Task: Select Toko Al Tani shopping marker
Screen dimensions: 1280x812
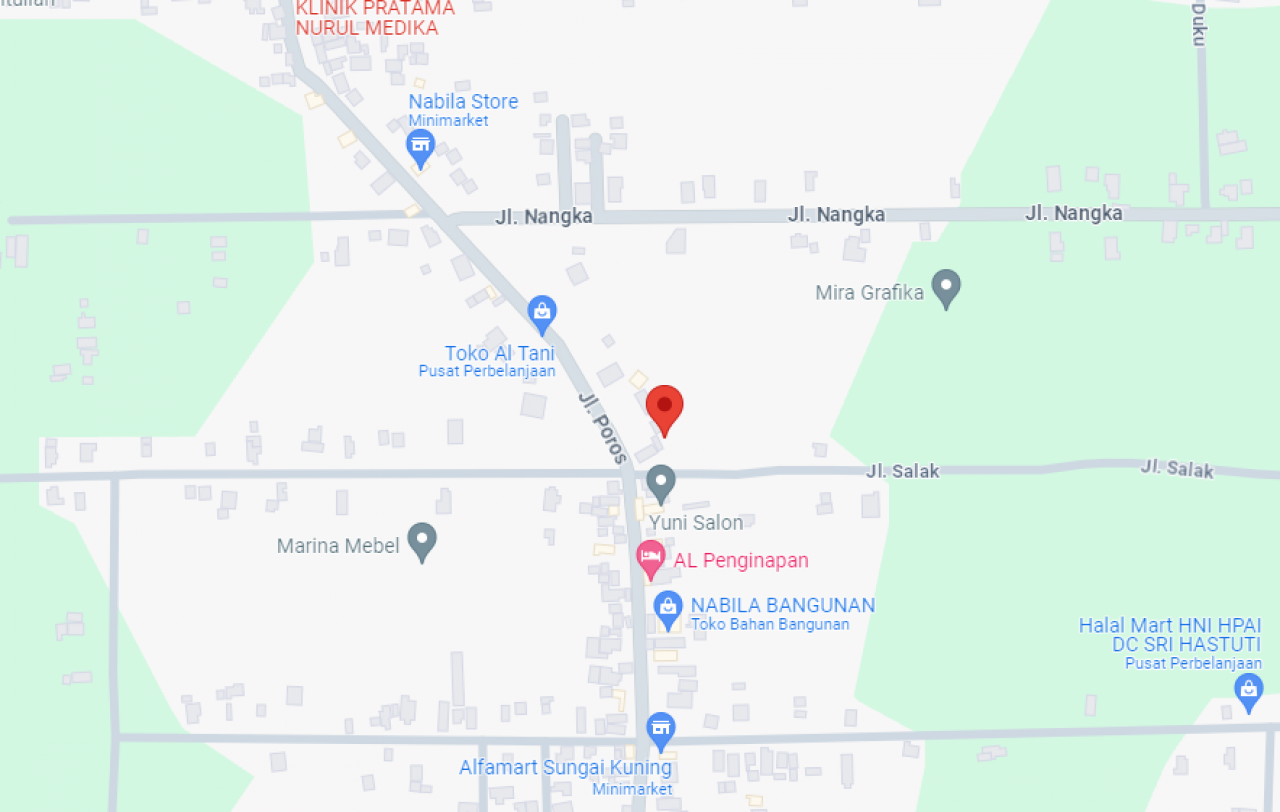Action: pyautogui.click(x=542, y=314)
